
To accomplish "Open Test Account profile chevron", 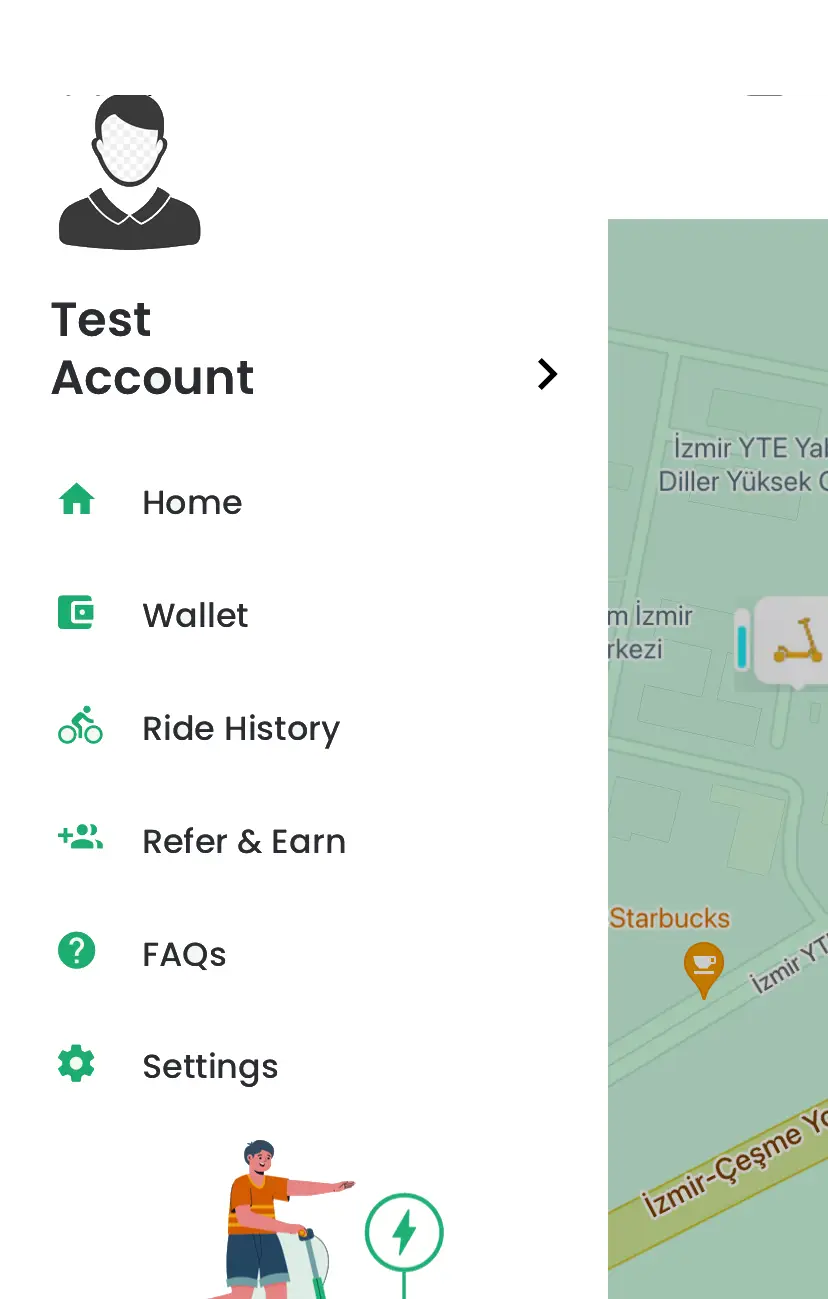I will [546, 374].
